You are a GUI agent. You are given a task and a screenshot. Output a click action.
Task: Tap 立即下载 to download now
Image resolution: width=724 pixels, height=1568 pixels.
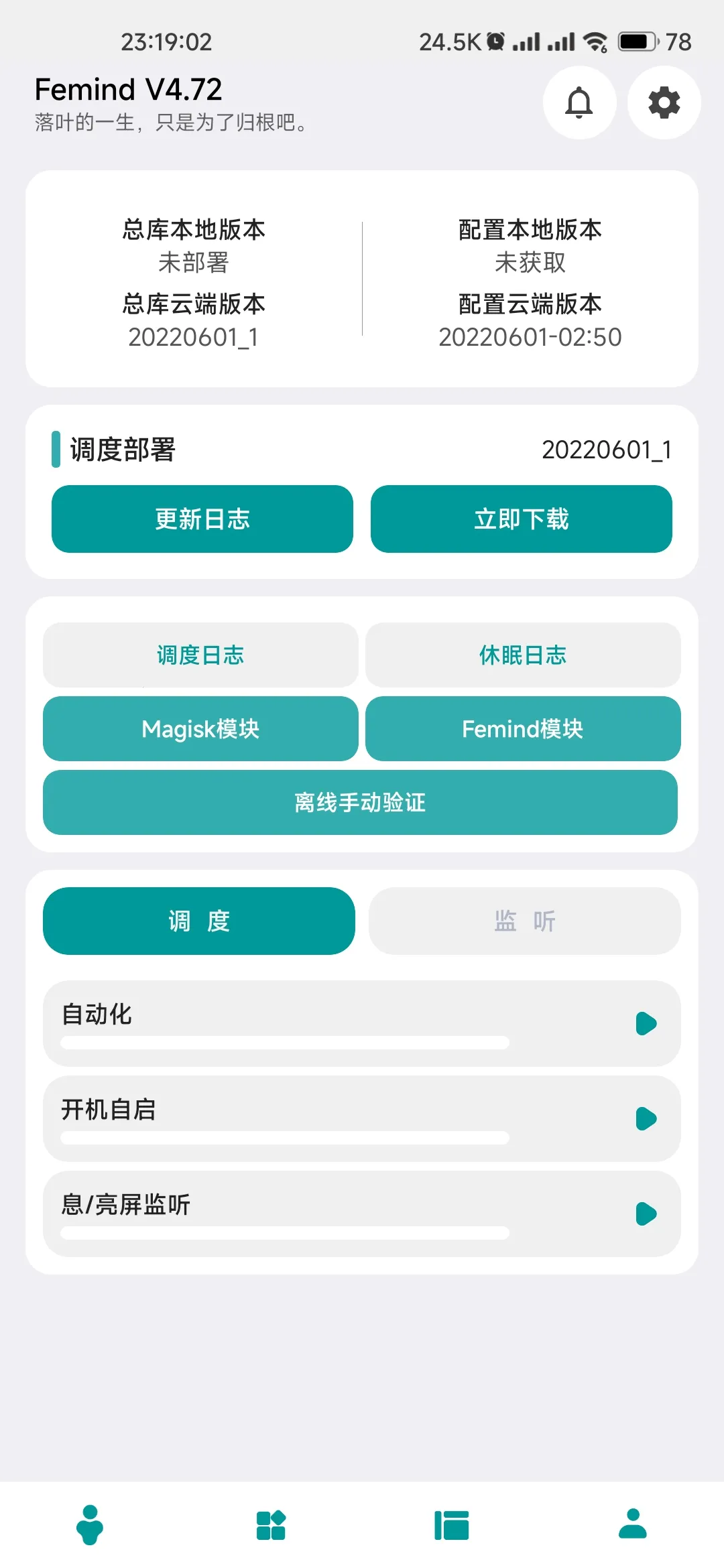[521, 519]
